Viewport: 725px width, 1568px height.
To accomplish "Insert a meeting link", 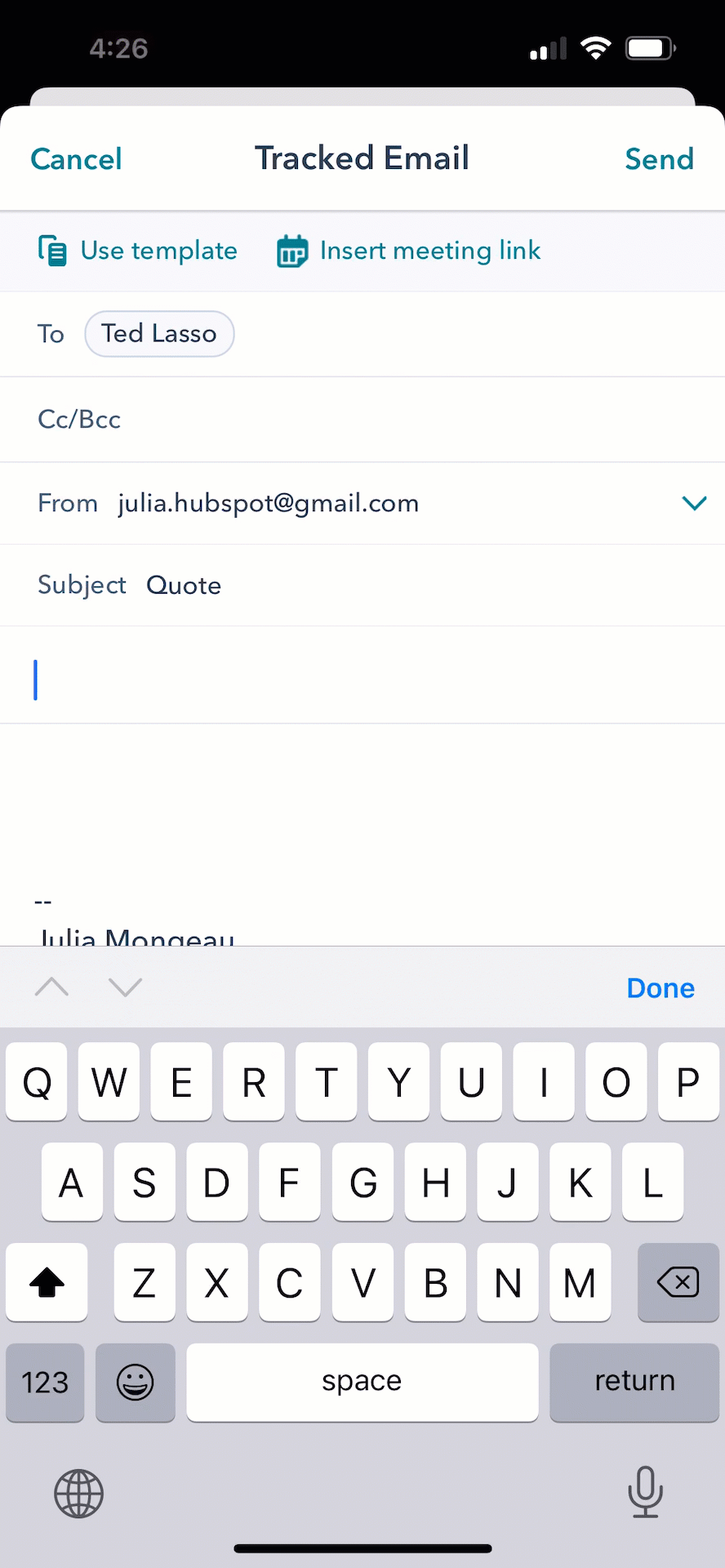I will (x=409, y=251).
